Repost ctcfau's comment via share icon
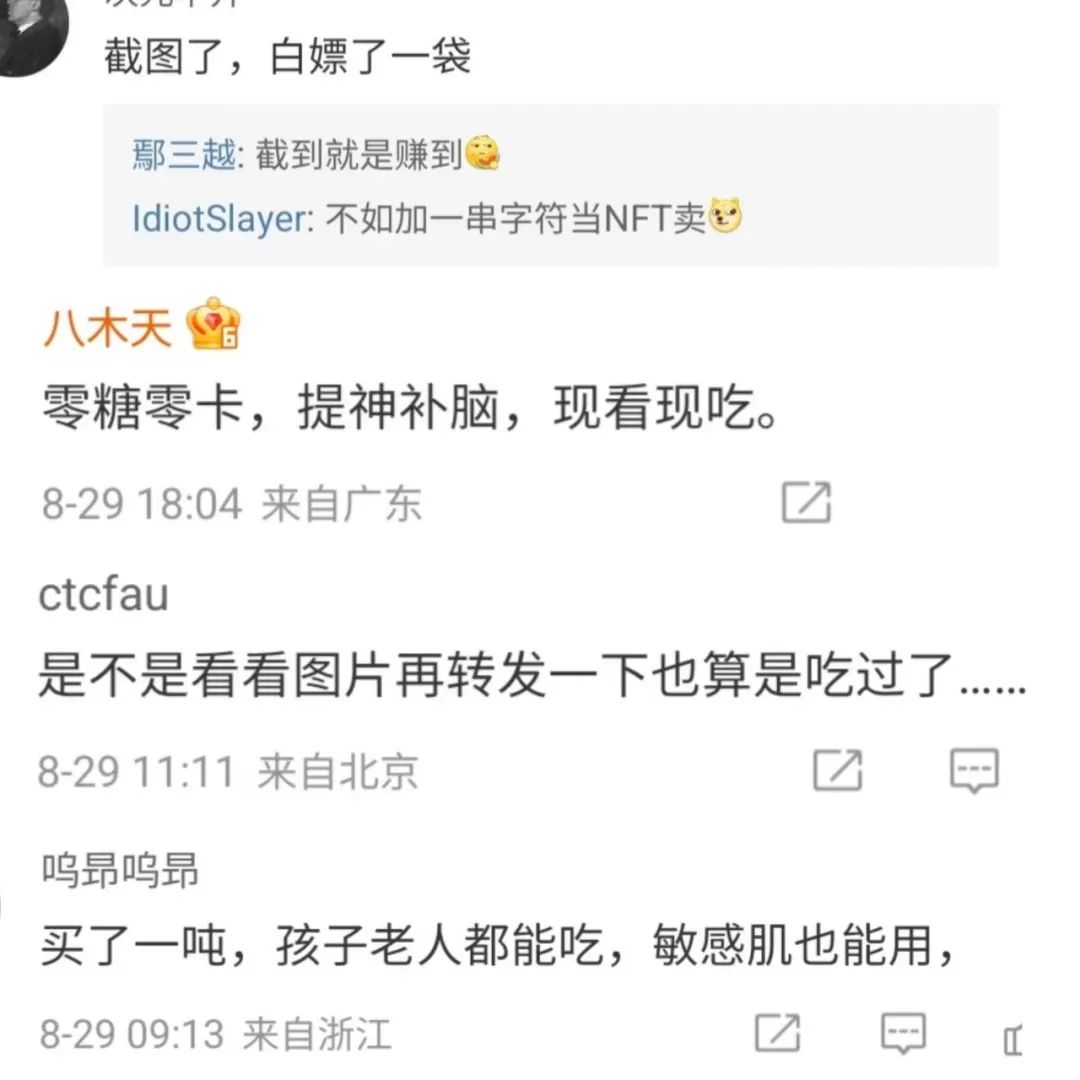 coord(837,770)
